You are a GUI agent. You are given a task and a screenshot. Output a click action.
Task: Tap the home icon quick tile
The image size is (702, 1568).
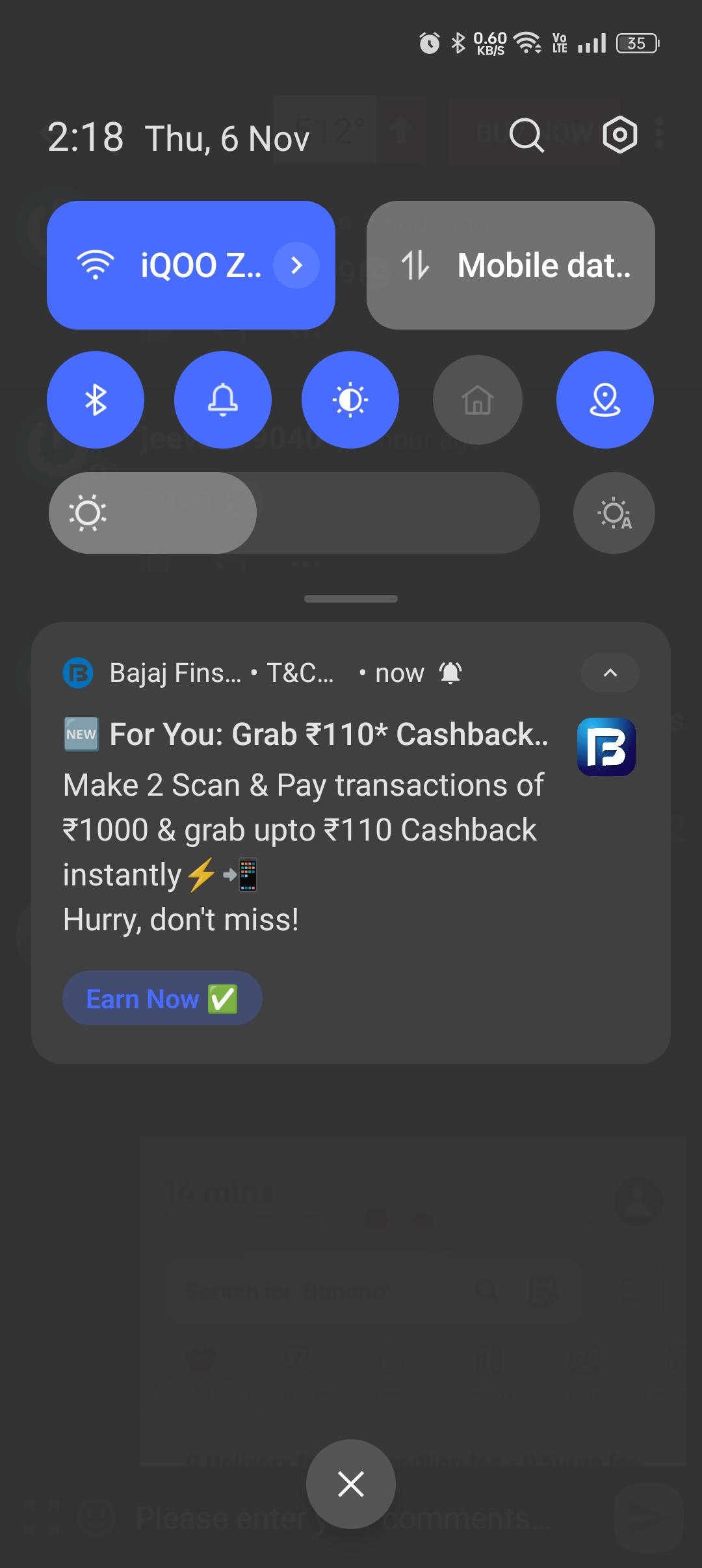[x=478, y=400]
